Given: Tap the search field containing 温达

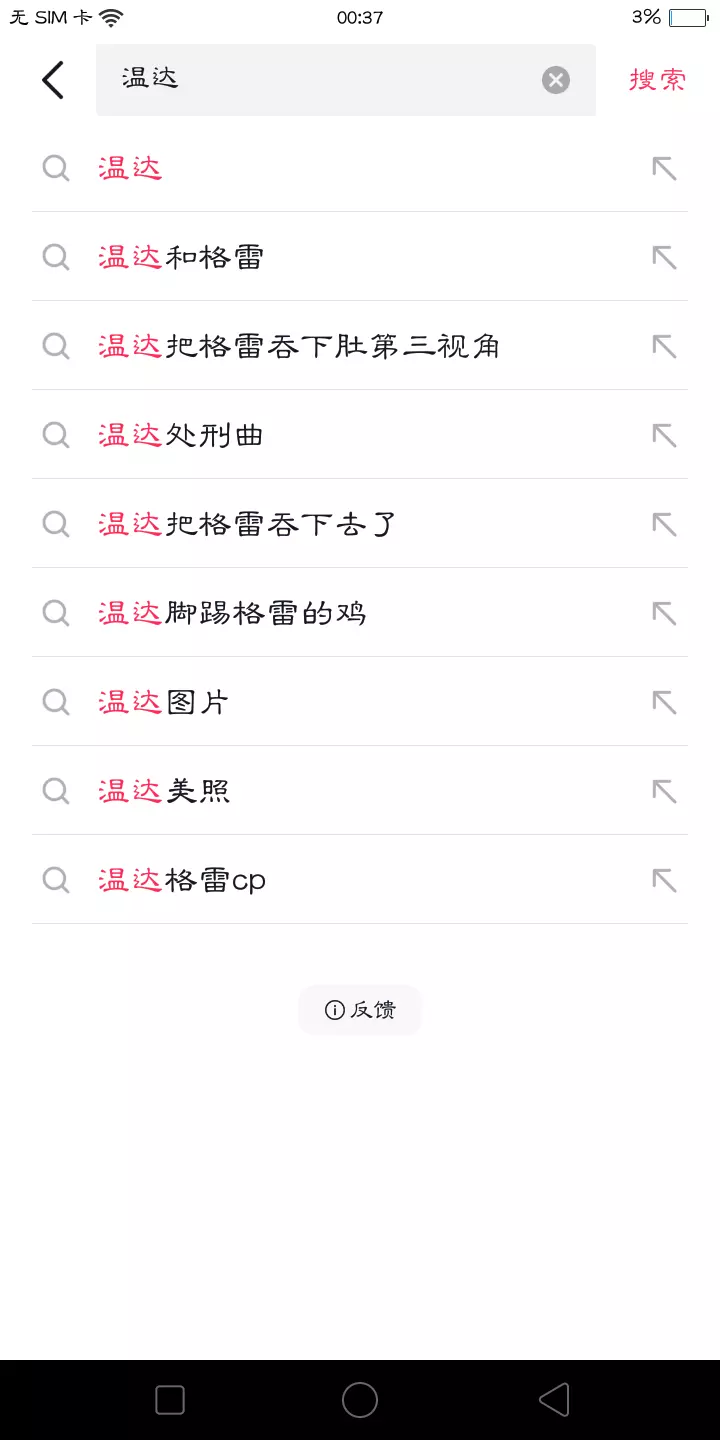Looking at the screenshot, I should (x=320, y=80).
